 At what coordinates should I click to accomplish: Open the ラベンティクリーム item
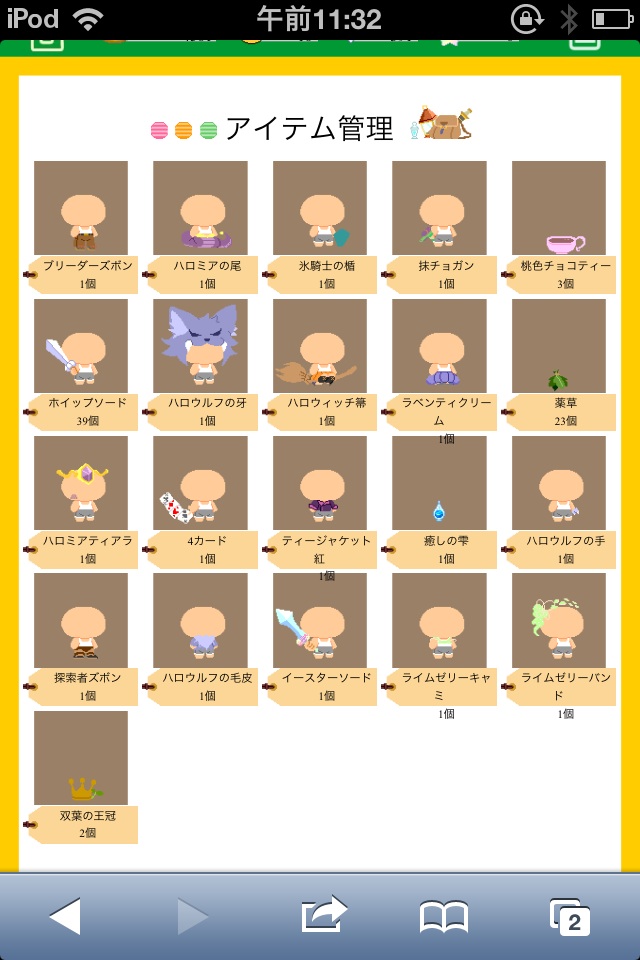pyautogui.click(x=439, y=345)
